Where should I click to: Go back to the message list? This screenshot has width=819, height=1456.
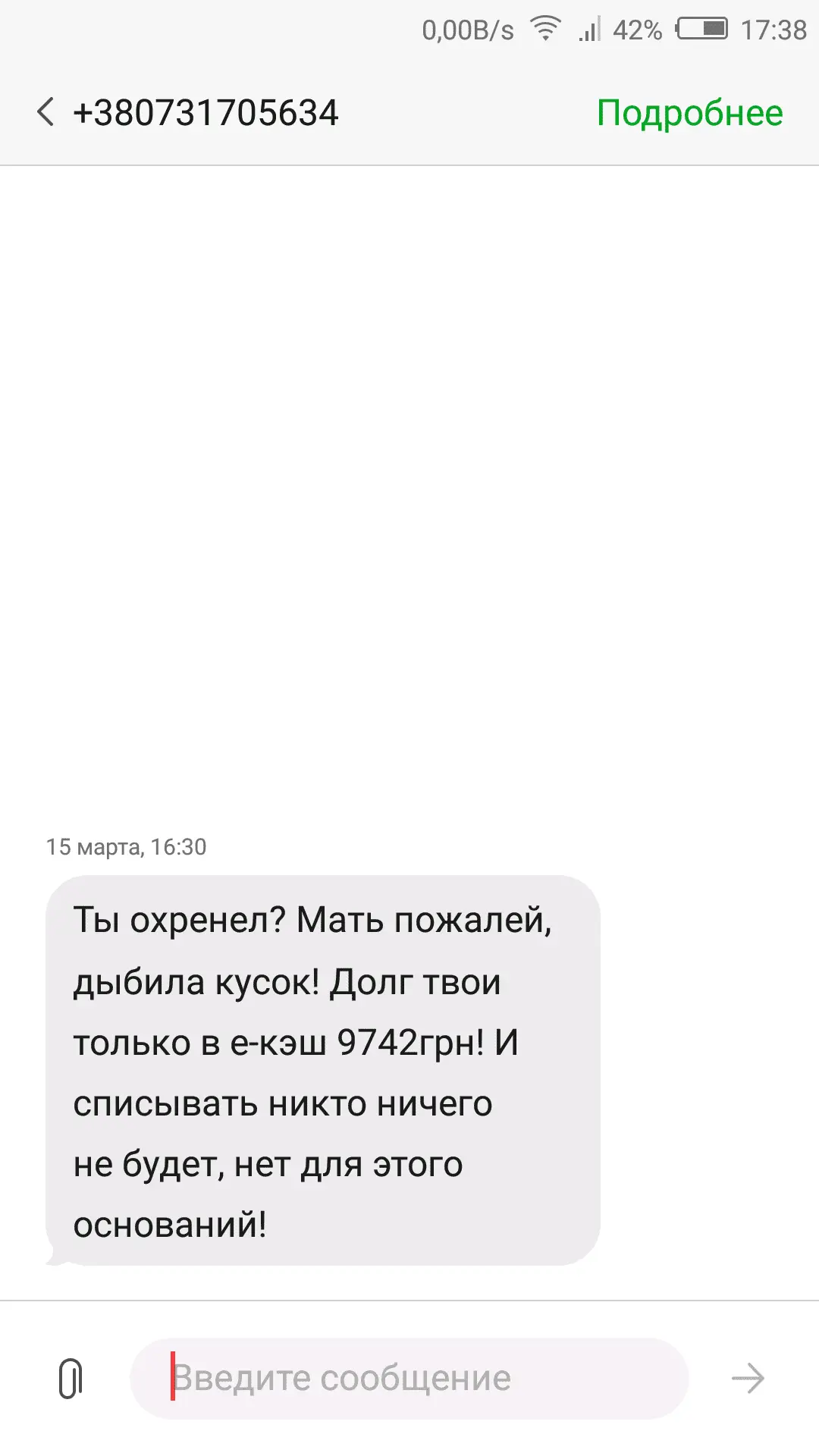point(45,112)
